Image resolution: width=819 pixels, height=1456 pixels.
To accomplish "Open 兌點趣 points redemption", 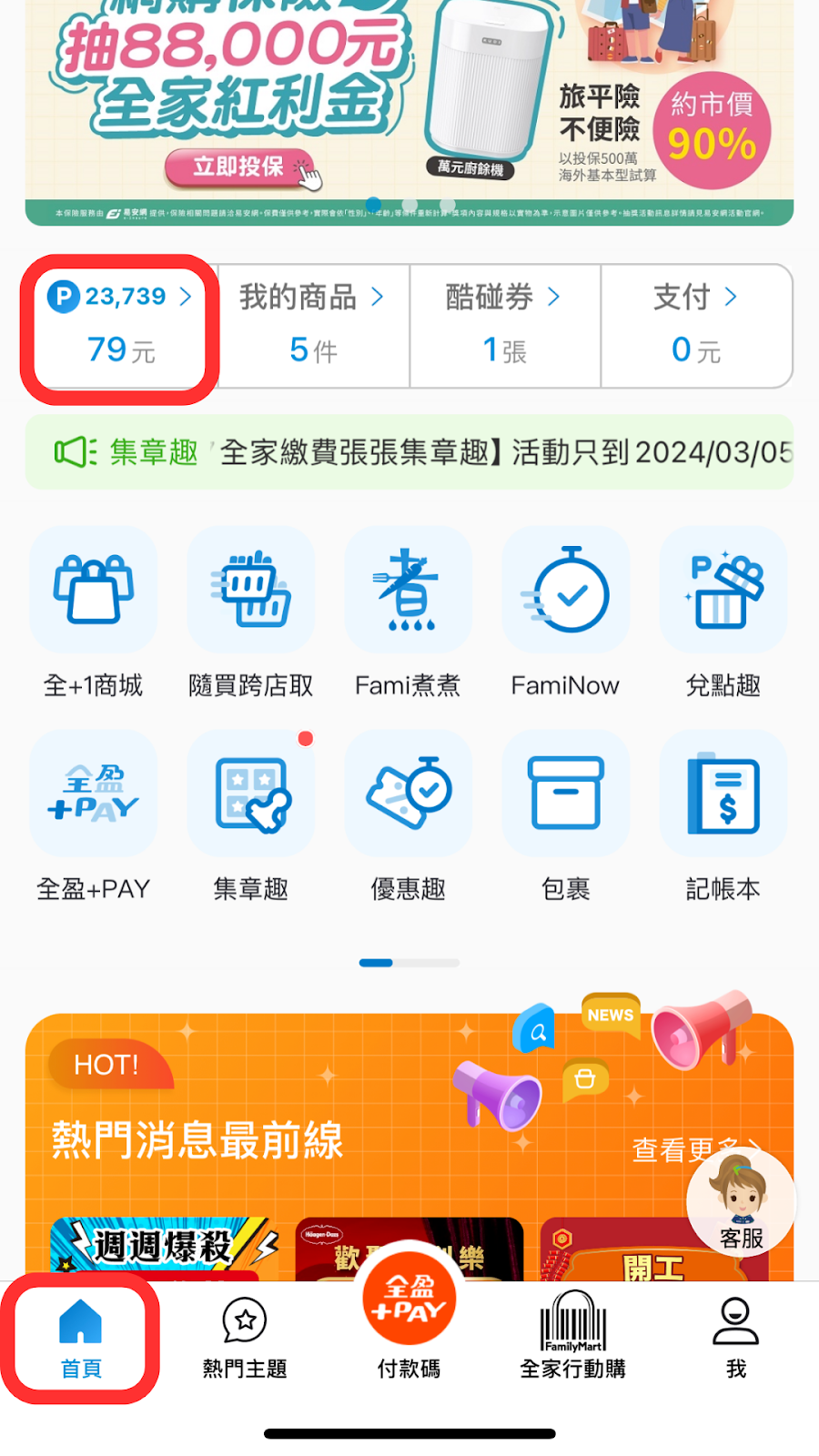I will [x=723, y=591].
